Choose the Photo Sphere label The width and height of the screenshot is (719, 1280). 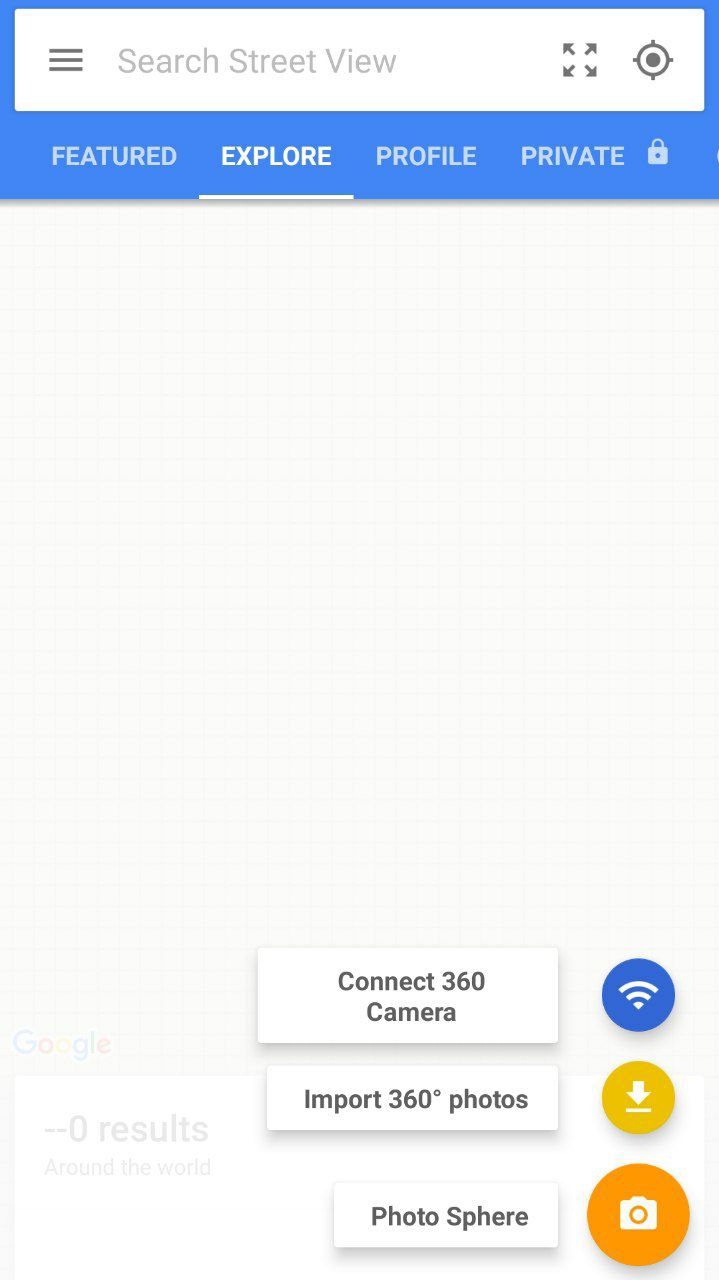tap(446, 1216)
